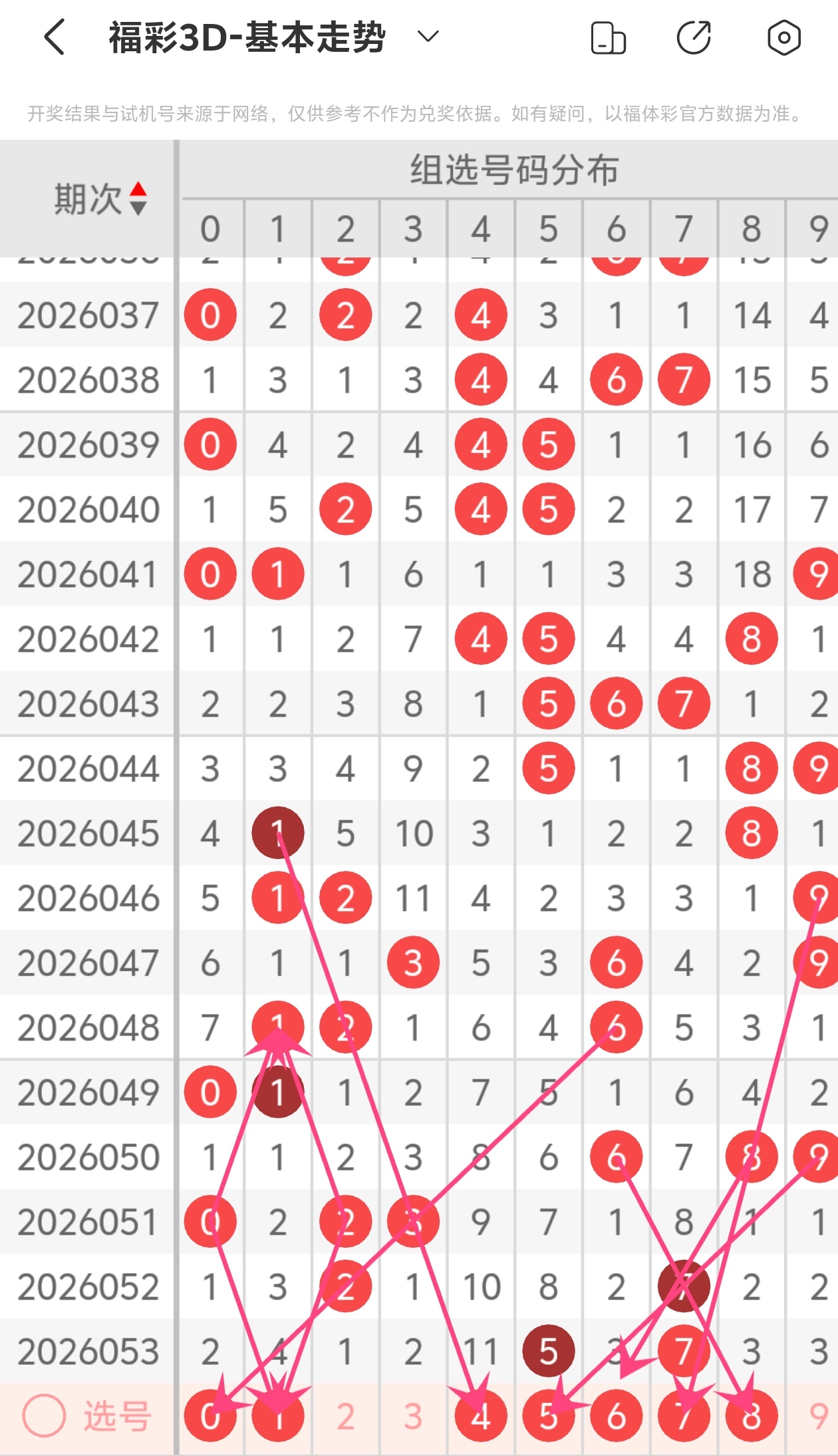Viewport: 838px width, 1456px height.
Task: Unselect number 6 in the 选号 row
Action: pyautogui.click(x=617, y=1416)
